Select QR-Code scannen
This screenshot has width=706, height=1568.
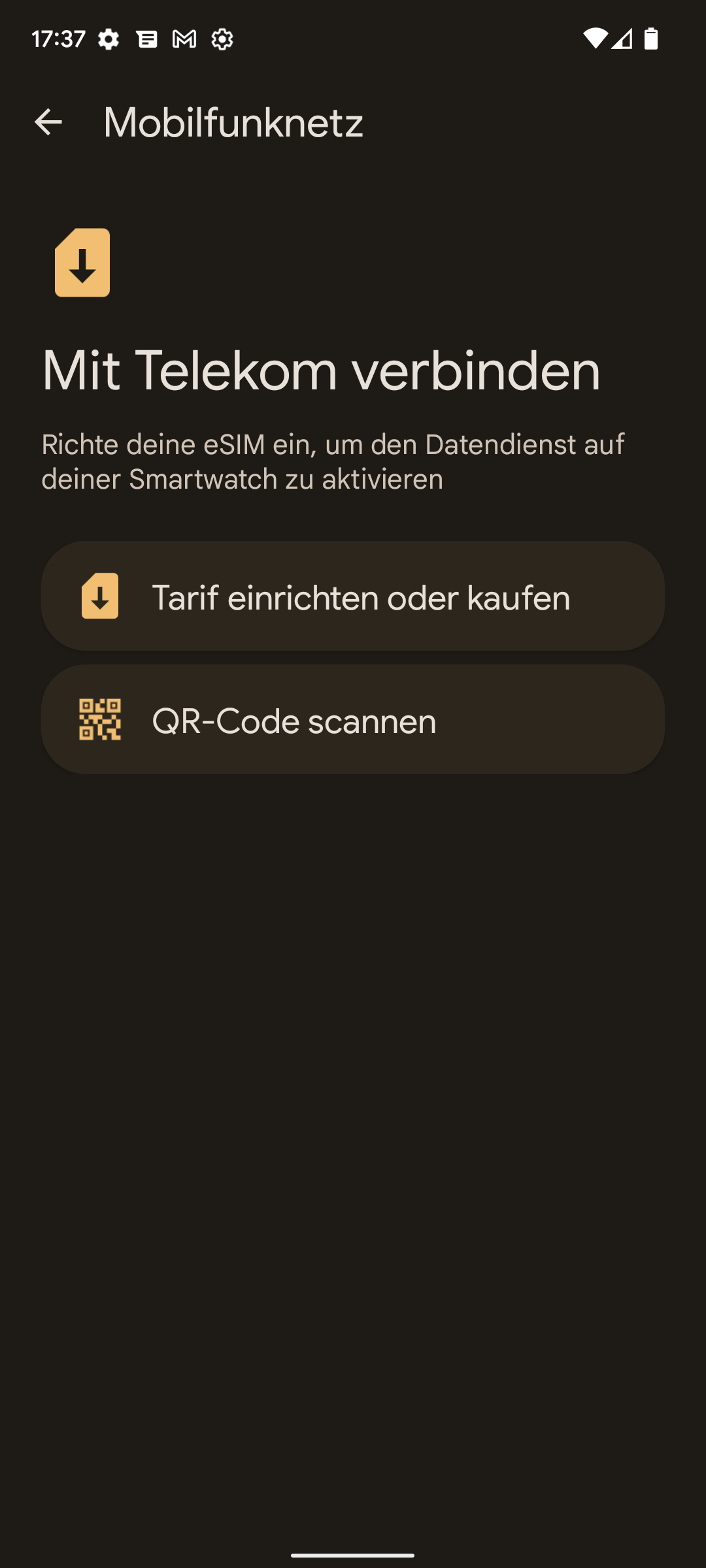pos(353,719)
